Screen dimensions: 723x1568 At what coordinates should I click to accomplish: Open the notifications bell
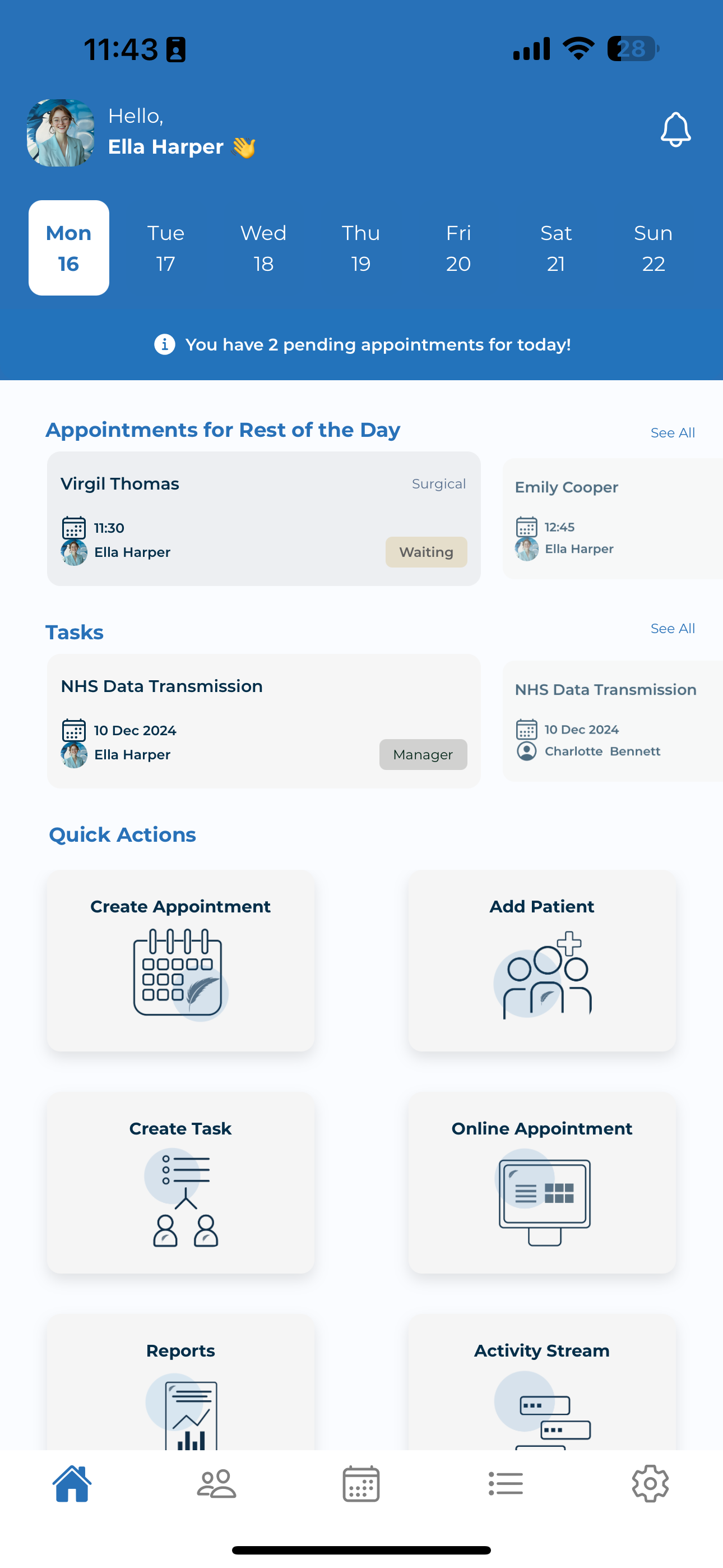click(x=675, y=130)
